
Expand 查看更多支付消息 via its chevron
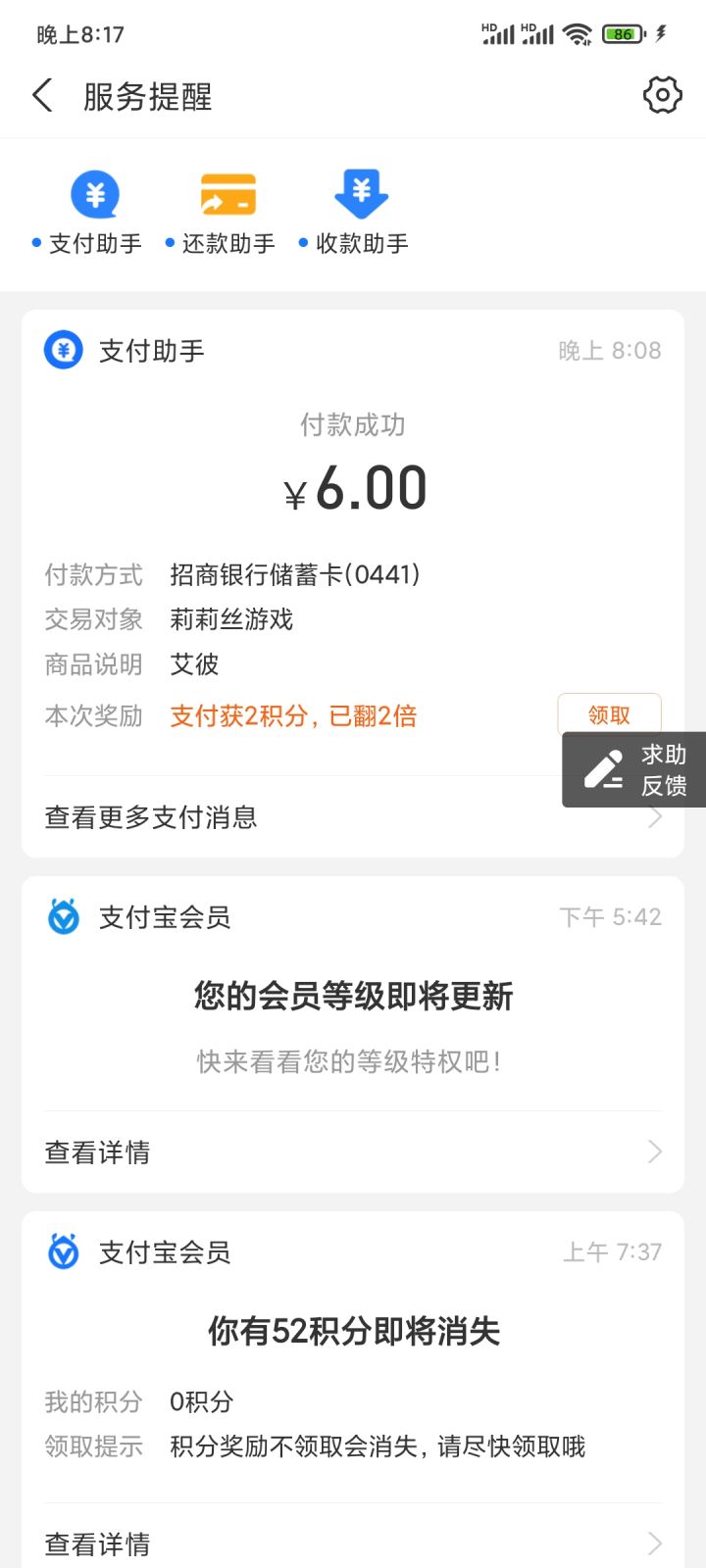coord(655,816)
